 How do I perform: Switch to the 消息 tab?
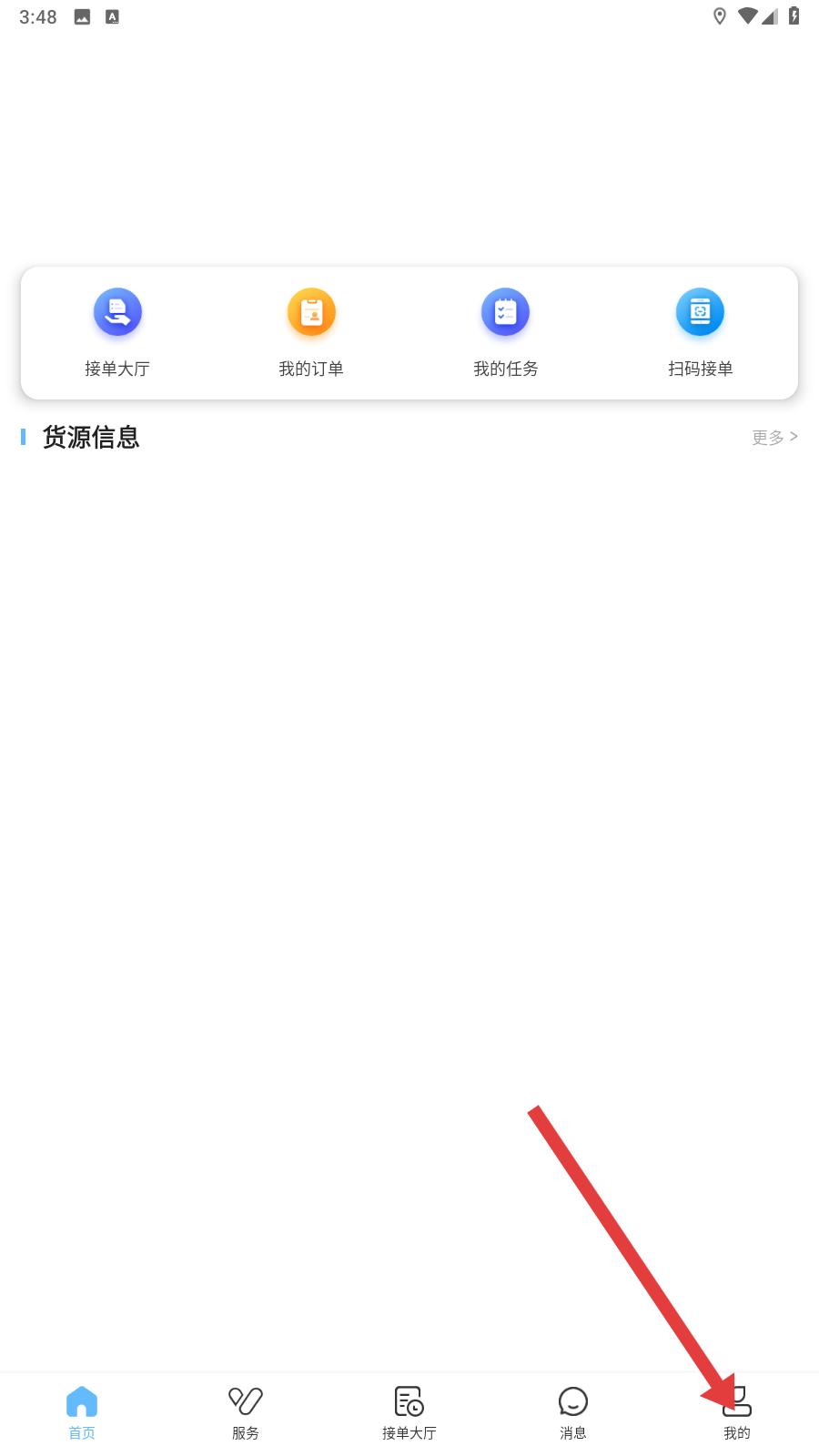pyautogui.click(x=573, y=1413)
